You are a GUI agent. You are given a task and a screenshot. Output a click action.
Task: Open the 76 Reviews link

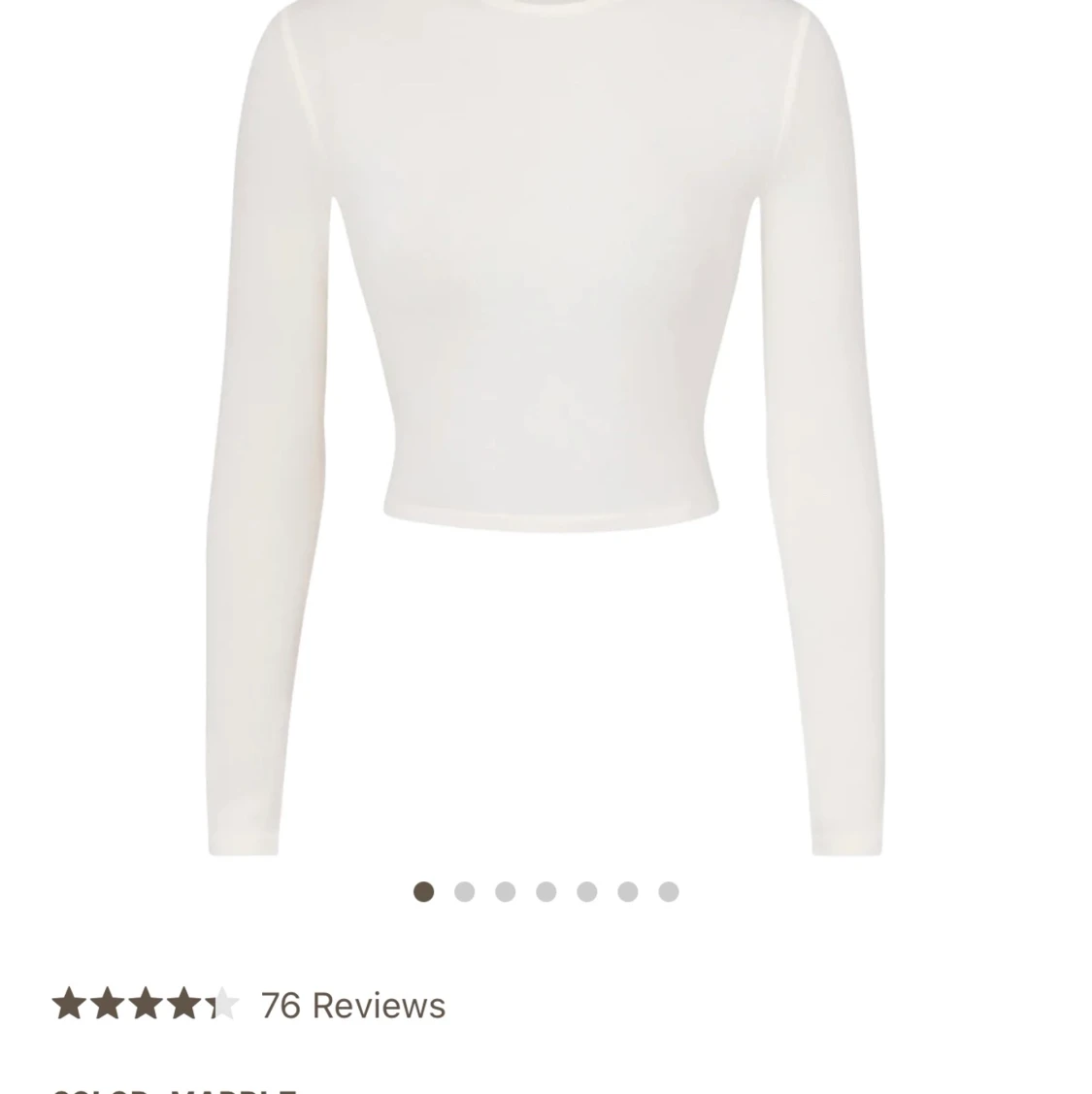(353, 1005)
